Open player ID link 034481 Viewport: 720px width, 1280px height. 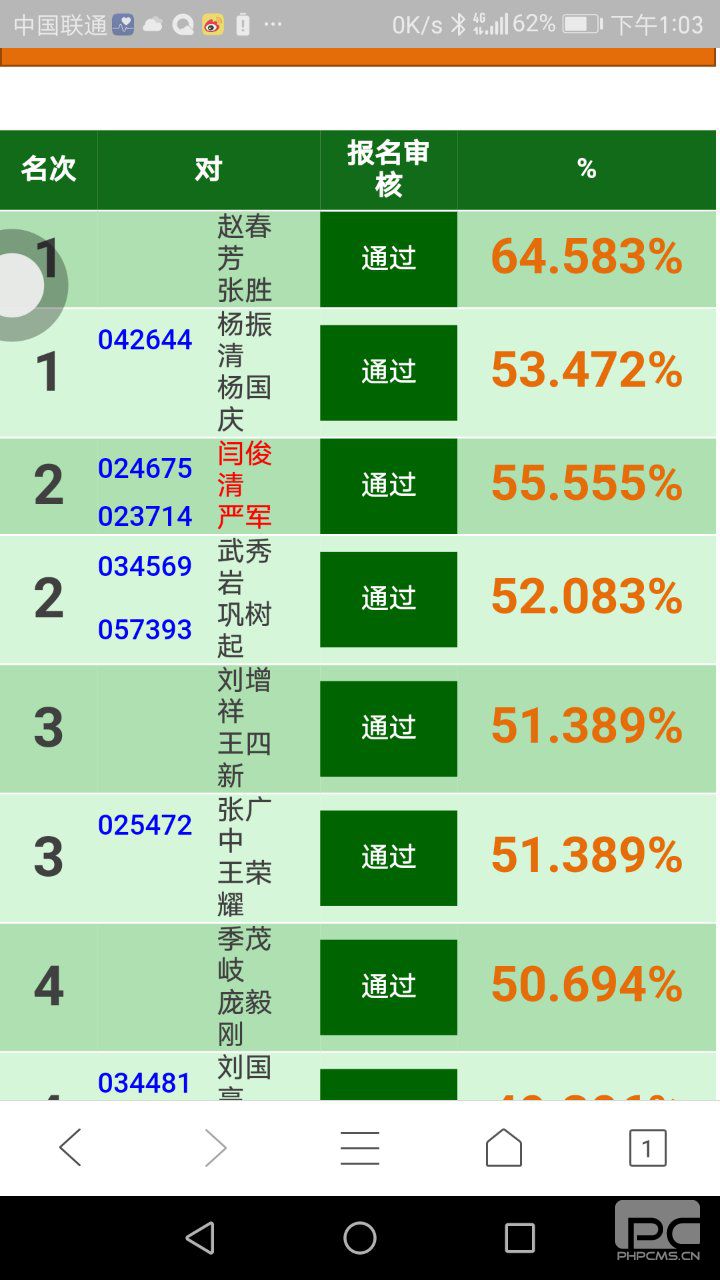click(x=145, y=1082)
